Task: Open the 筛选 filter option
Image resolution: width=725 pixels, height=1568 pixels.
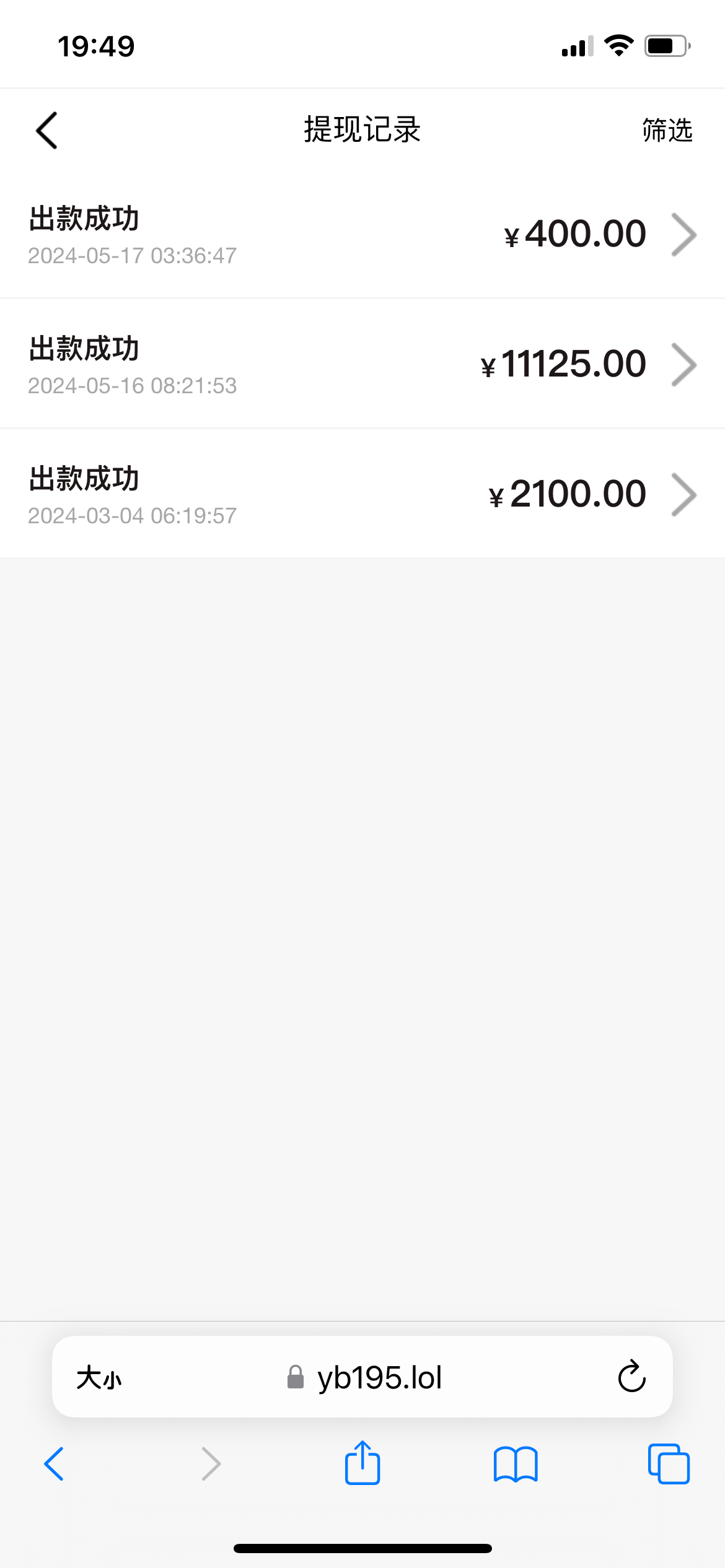Action: click(x=667, y=131)
